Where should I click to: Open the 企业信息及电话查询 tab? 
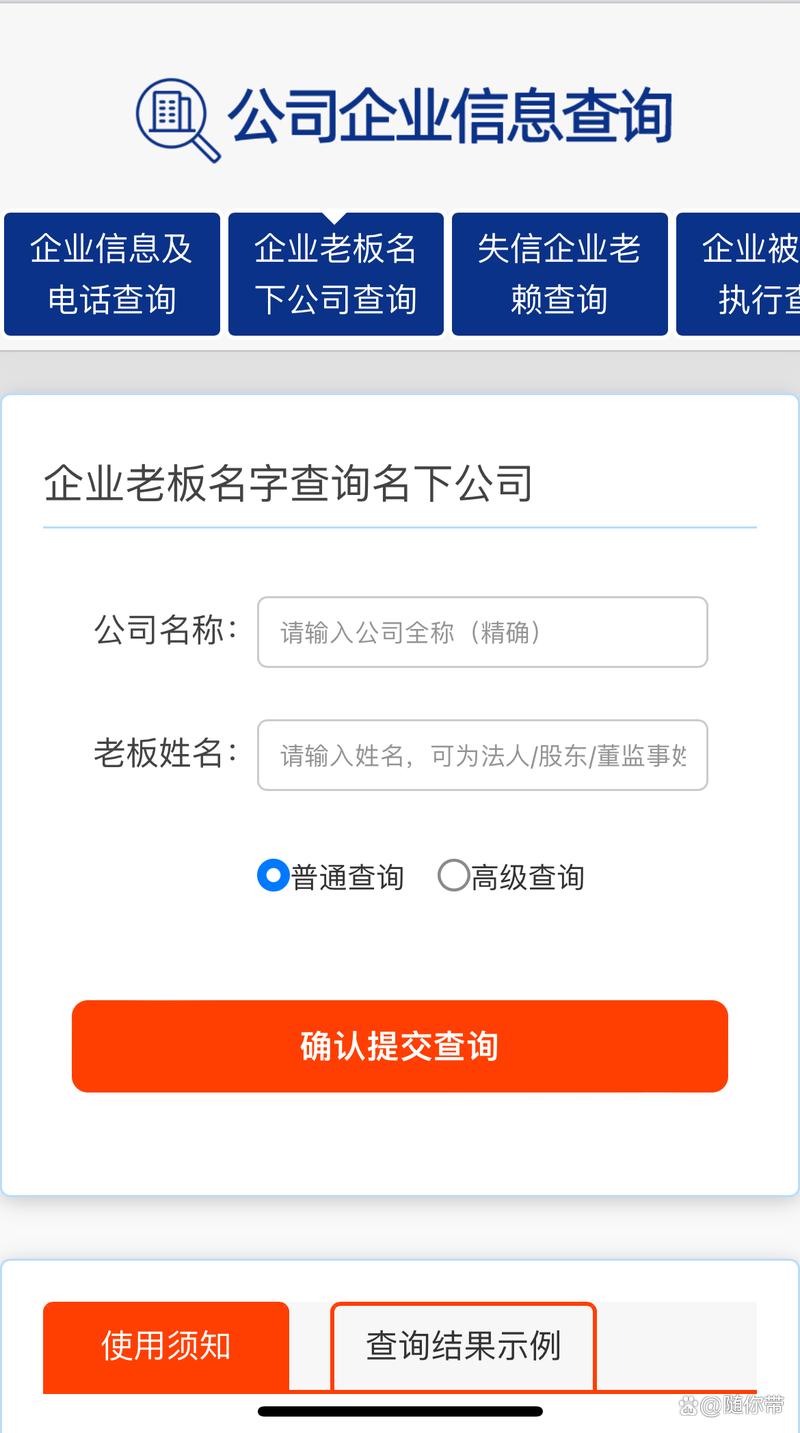coord(112,274)
